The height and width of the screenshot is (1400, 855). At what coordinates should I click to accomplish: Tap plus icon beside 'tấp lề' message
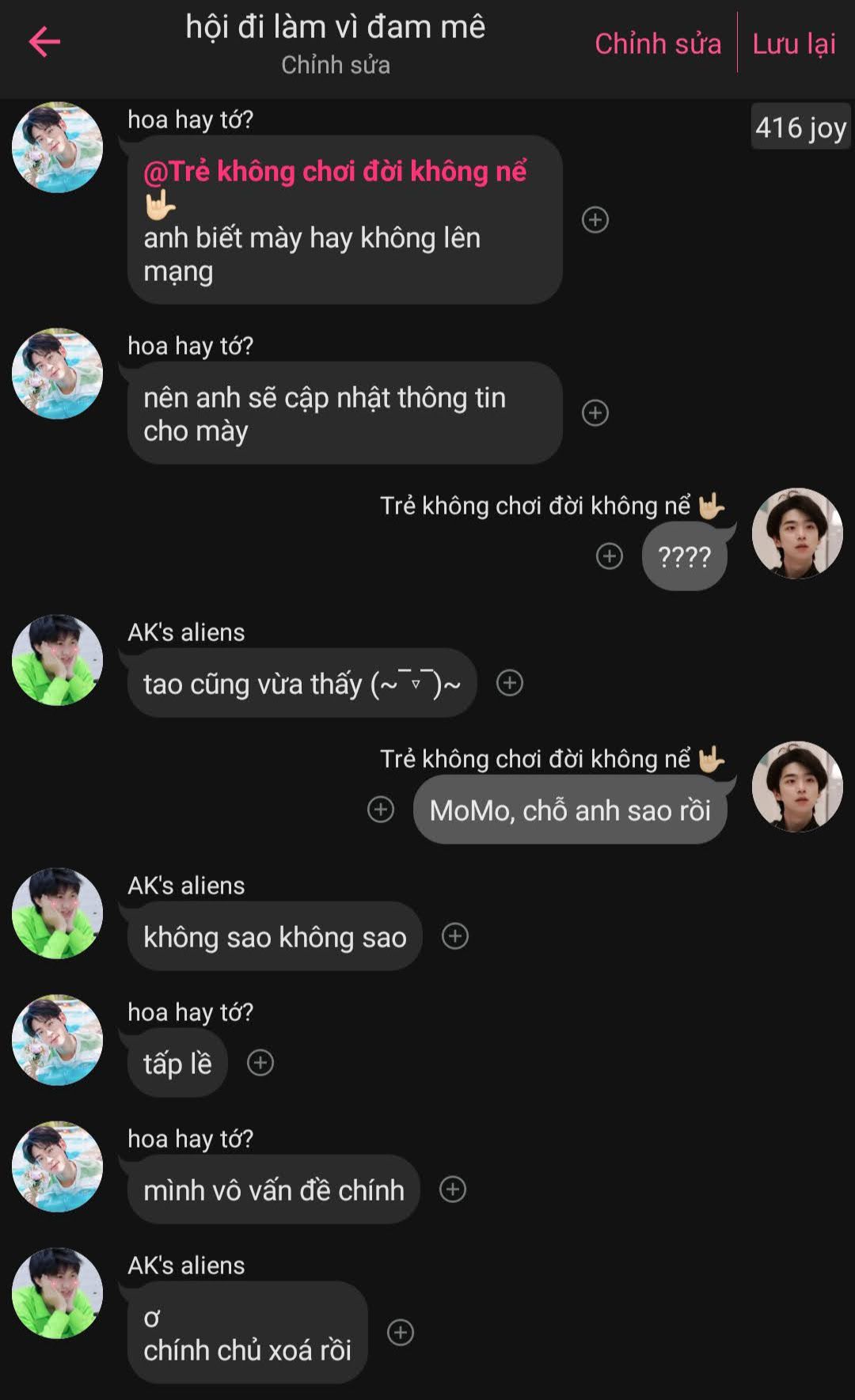pos(260,1063)
